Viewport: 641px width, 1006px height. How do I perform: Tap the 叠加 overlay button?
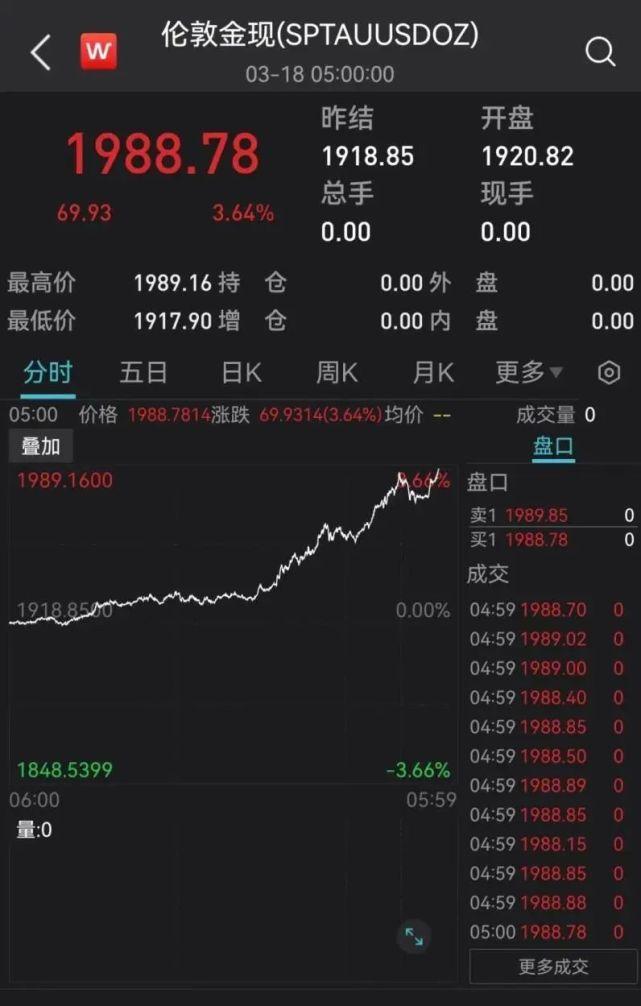pos(41,446)
